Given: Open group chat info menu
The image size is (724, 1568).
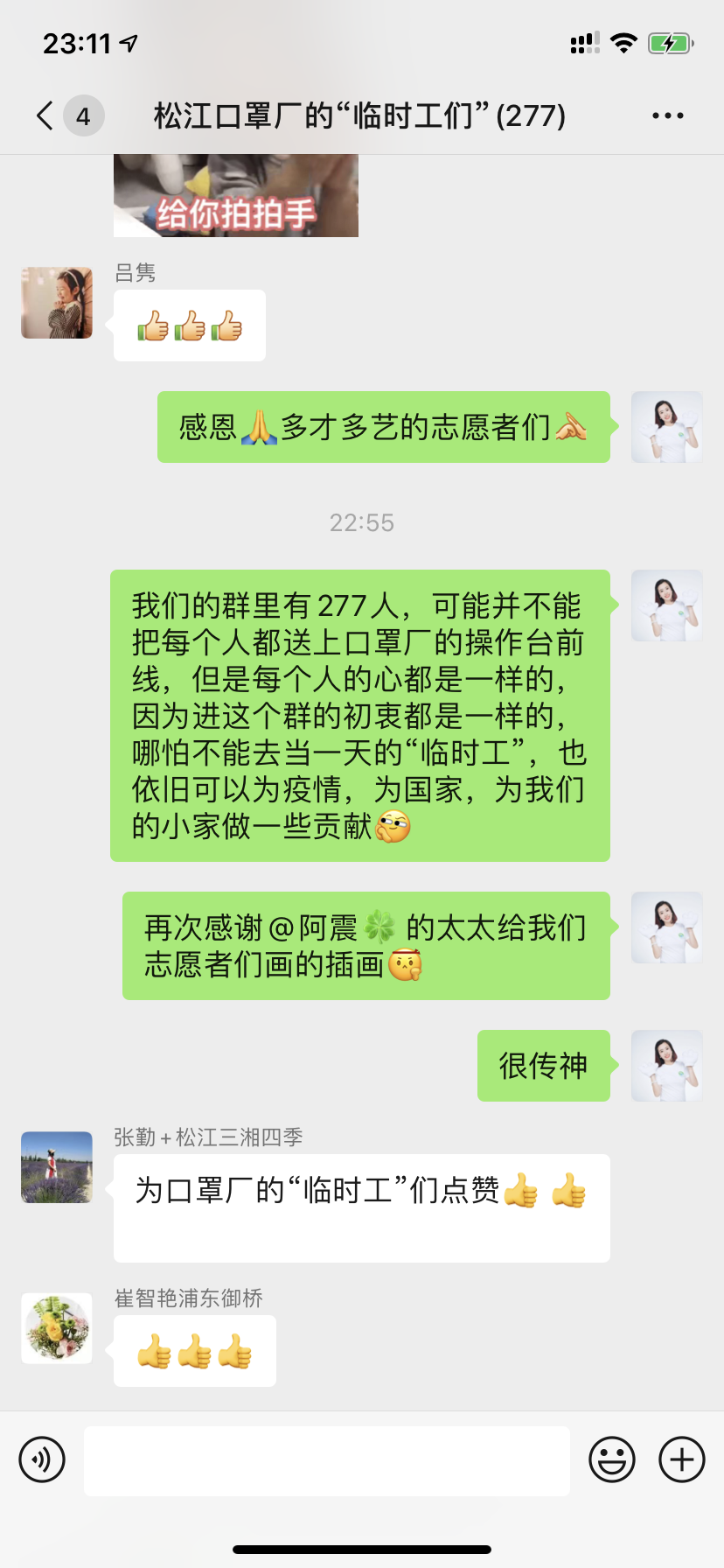Looking at the screenshot, I should coord(667,115).
